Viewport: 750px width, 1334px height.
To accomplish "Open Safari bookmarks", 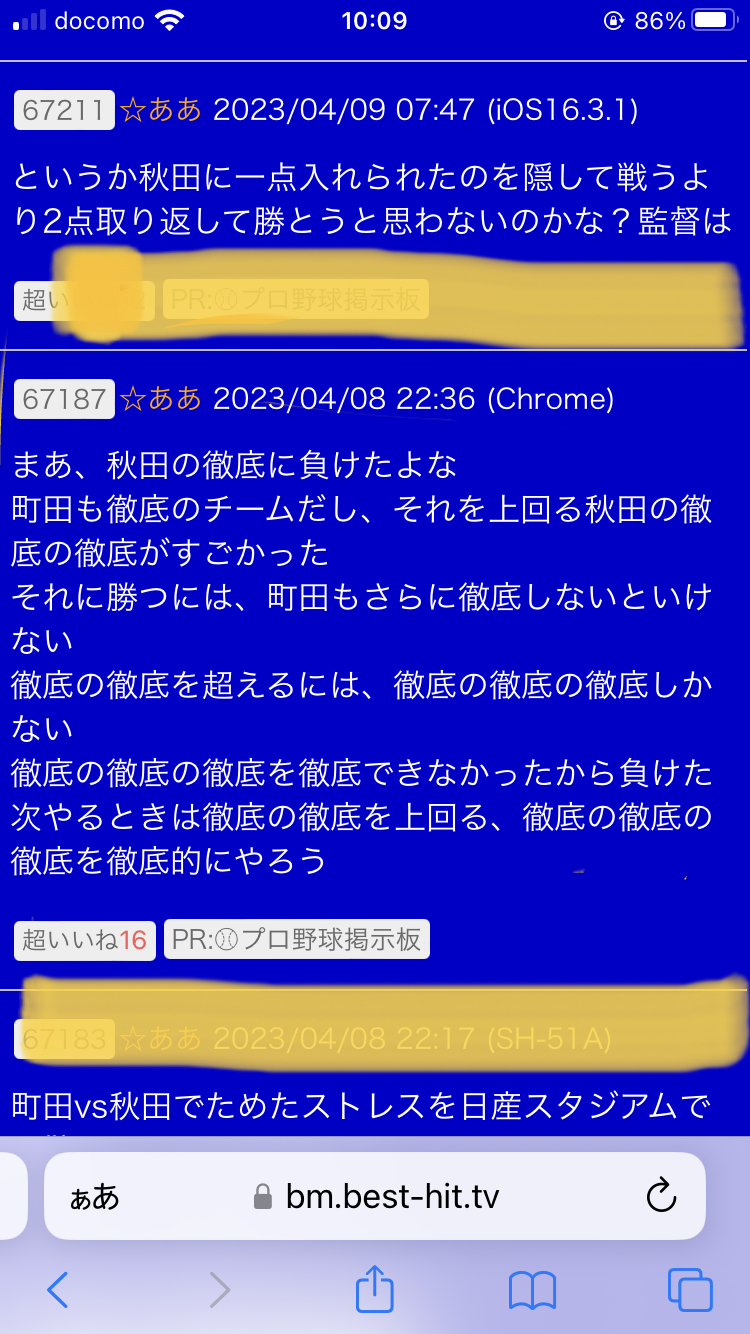I will click(532, 1290).
